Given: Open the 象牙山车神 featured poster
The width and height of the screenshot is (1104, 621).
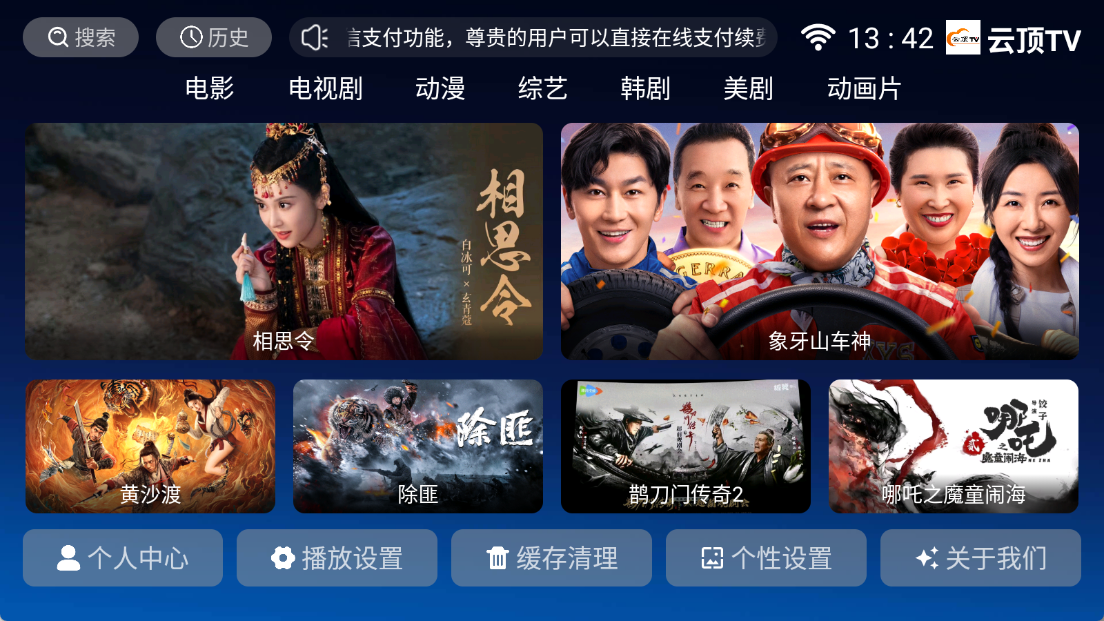Looking at the screenshot, I should pyautogui.click(x=819, y=241).
